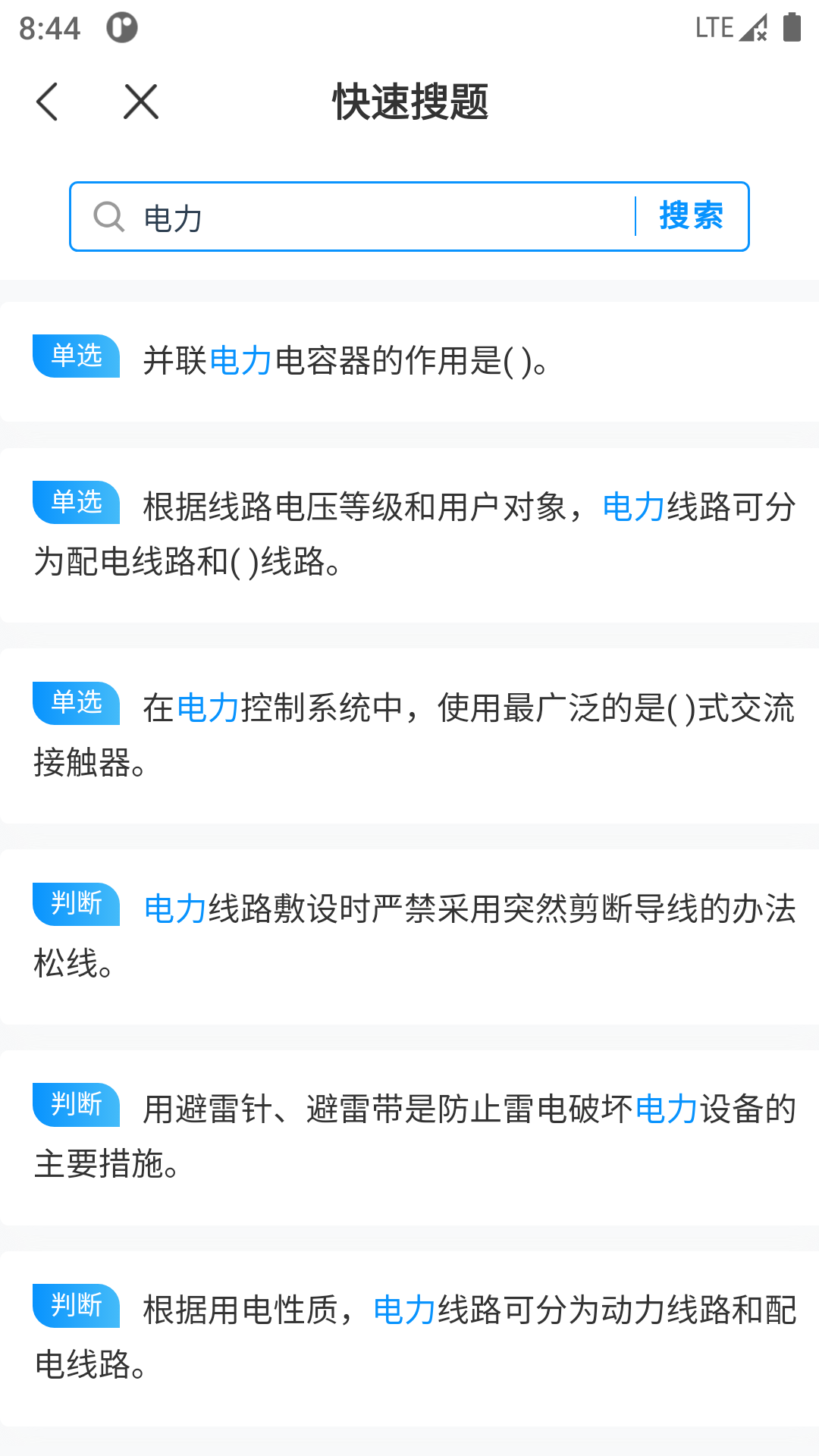Focus the search field containing 电力
The width and height of the screenshot is (819, 1456).
click(x=379, y=218)
